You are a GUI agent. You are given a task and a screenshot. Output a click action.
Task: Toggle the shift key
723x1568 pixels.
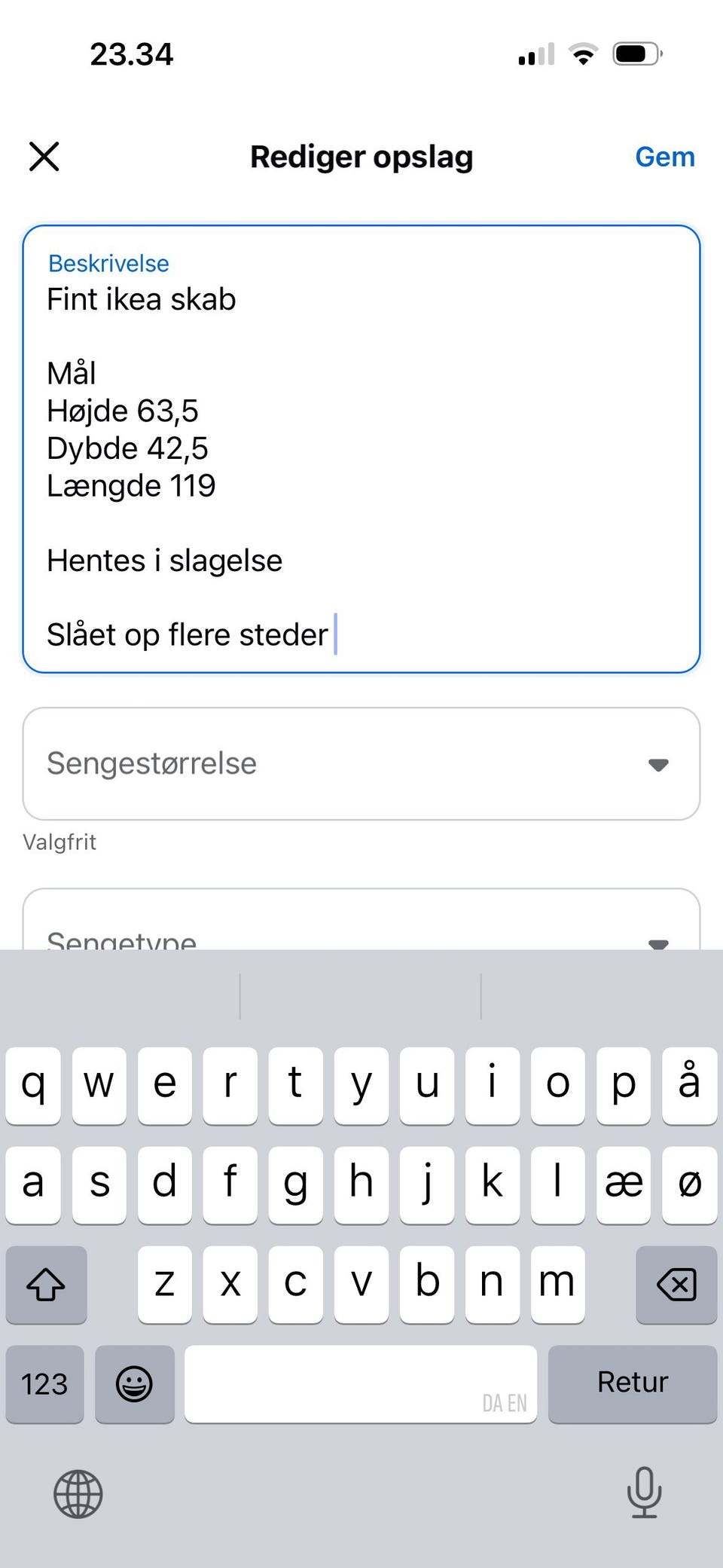point(46,1284)
